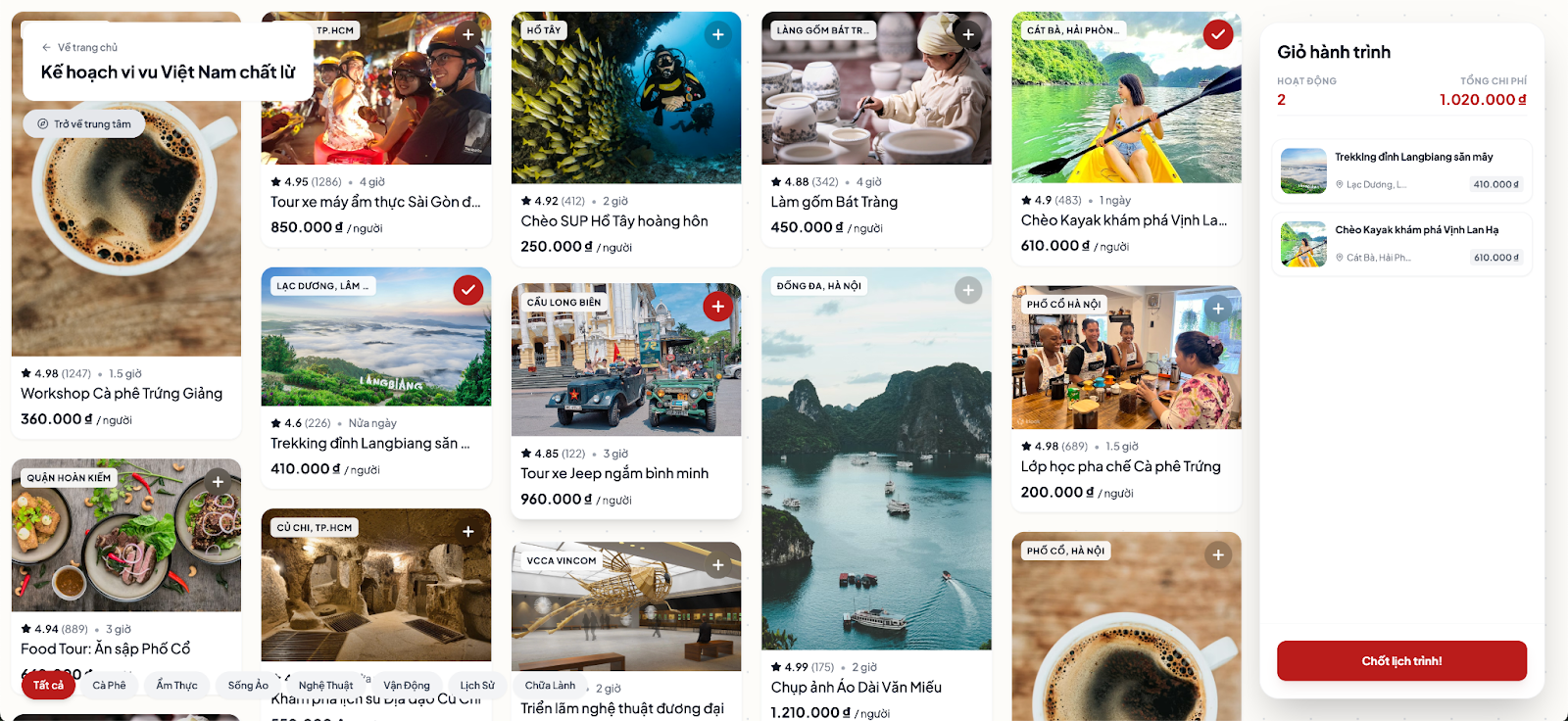Add Chèo SUP Hồ Tây hoàng hôn
Image resolution: width=1568 pixels, height=721 pixels.
(718, 34)
